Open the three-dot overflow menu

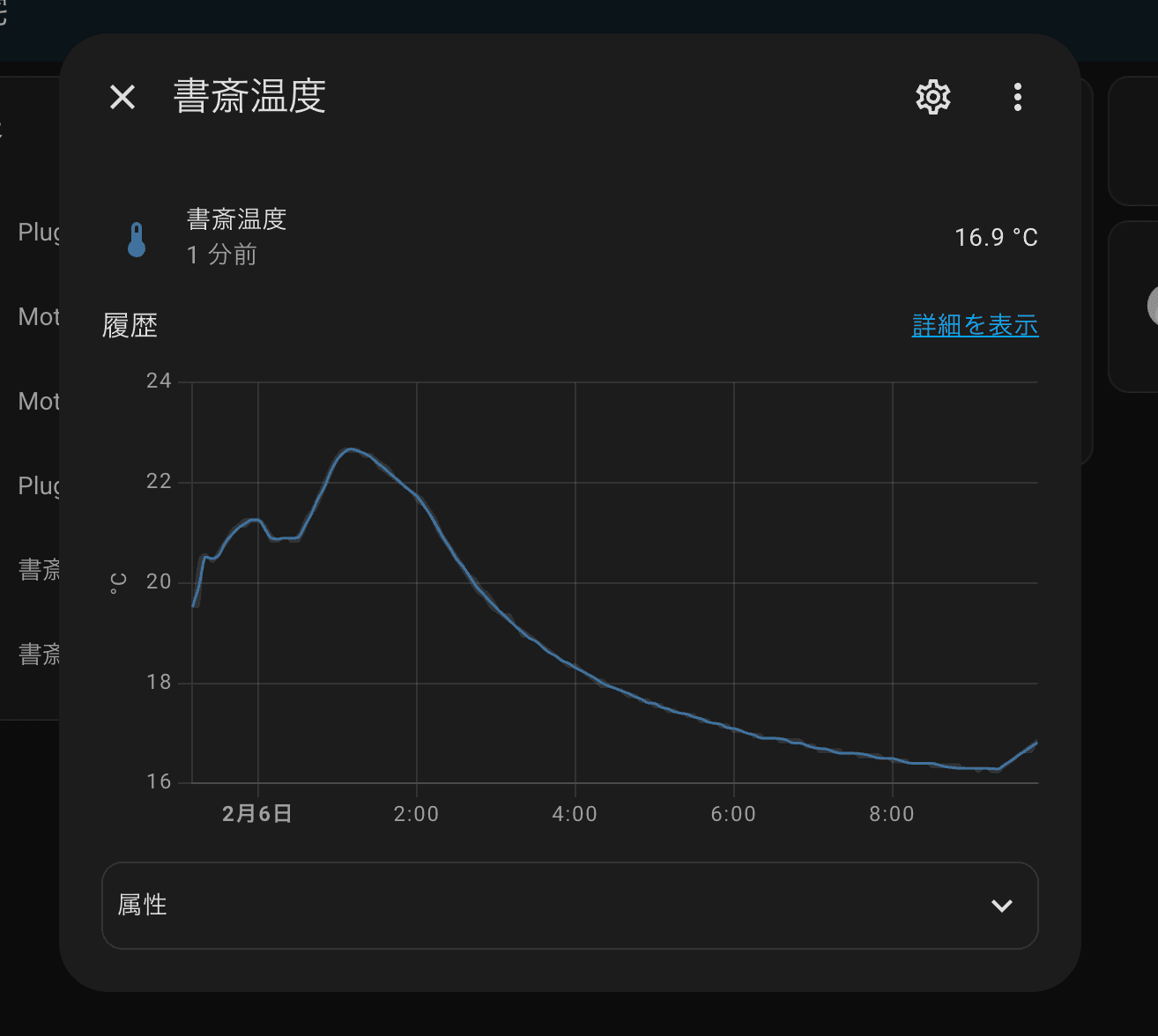tap(1018, 97)
